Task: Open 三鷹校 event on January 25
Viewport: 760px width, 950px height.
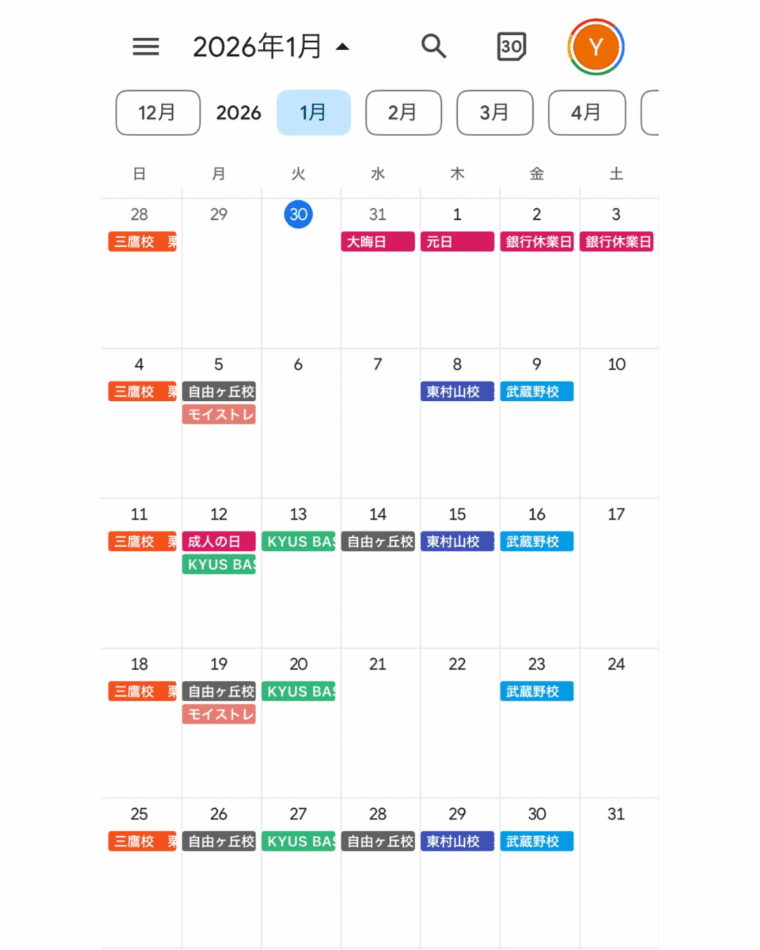Action: pos(142,842)
